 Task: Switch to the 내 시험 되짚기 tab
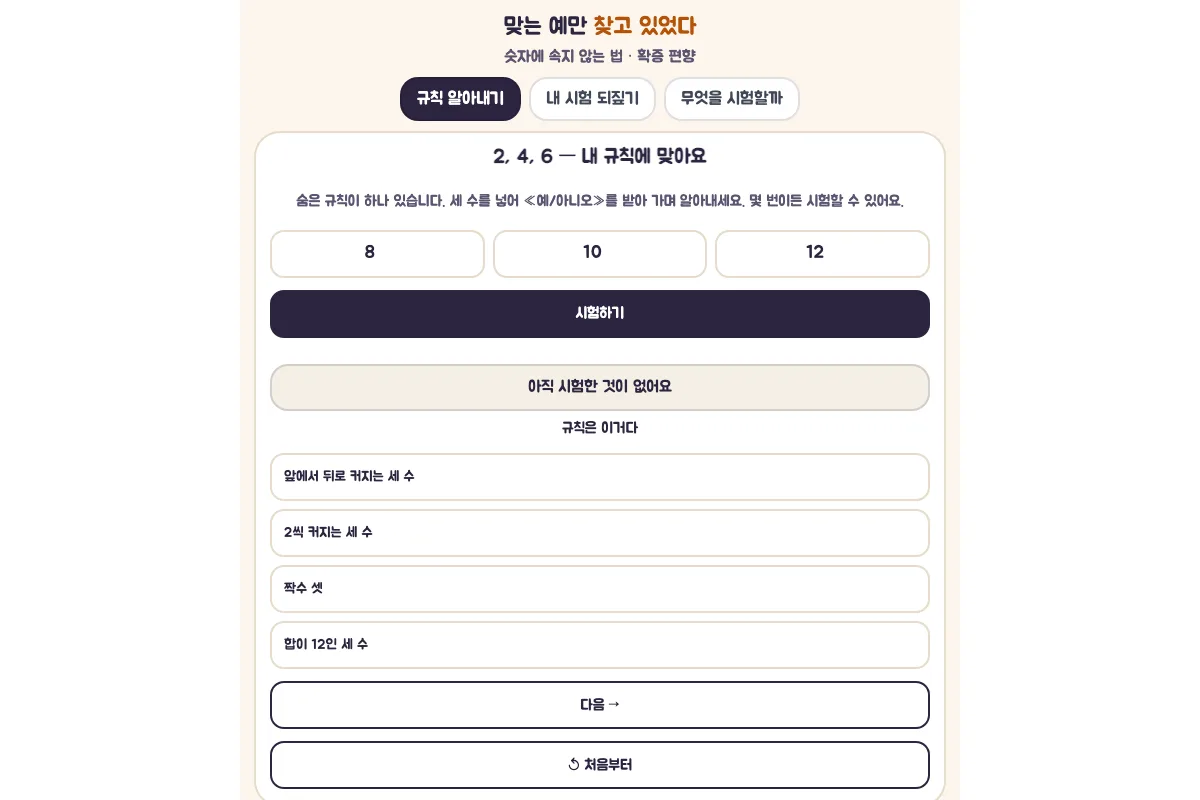point(592,99)
